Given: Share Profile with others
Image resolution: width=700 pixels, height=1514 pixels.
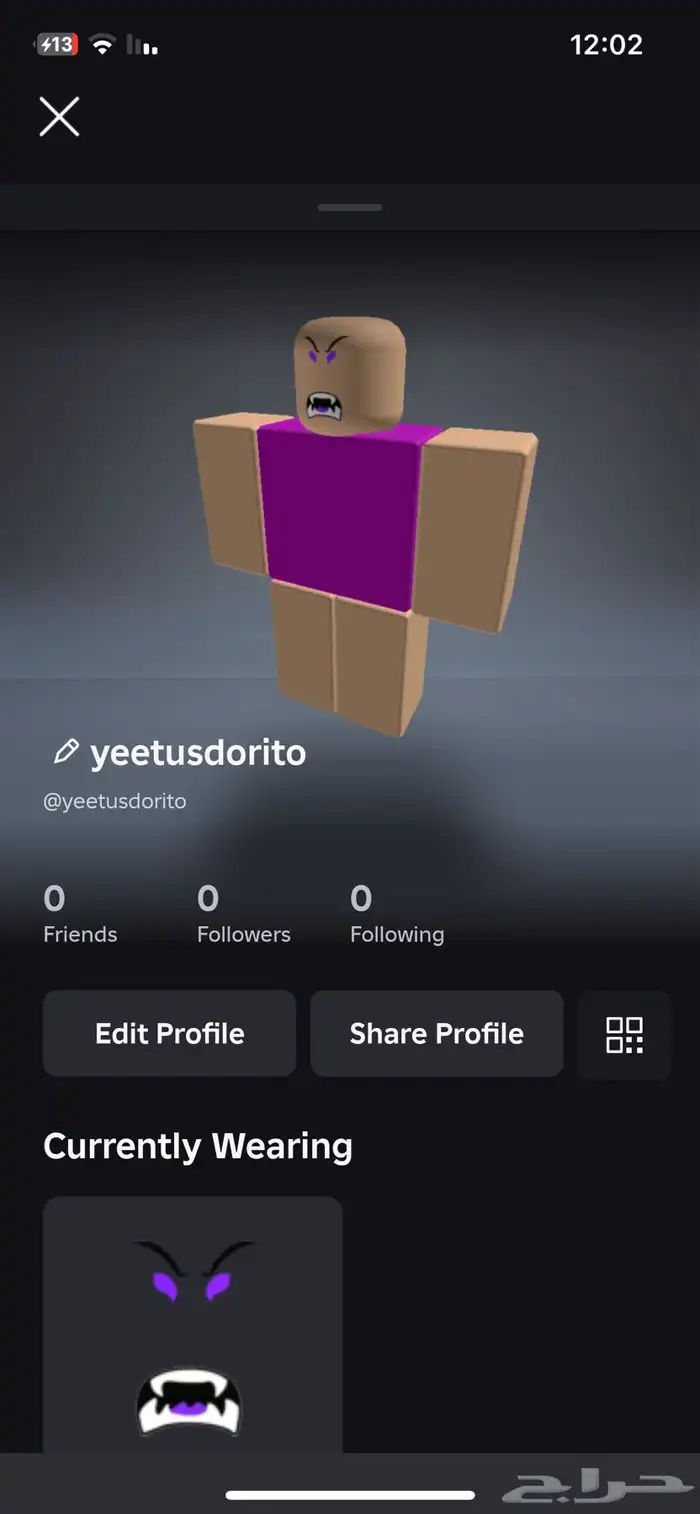Looking at the screenshot, I should pyautogui.click(x=436, y=1033).
